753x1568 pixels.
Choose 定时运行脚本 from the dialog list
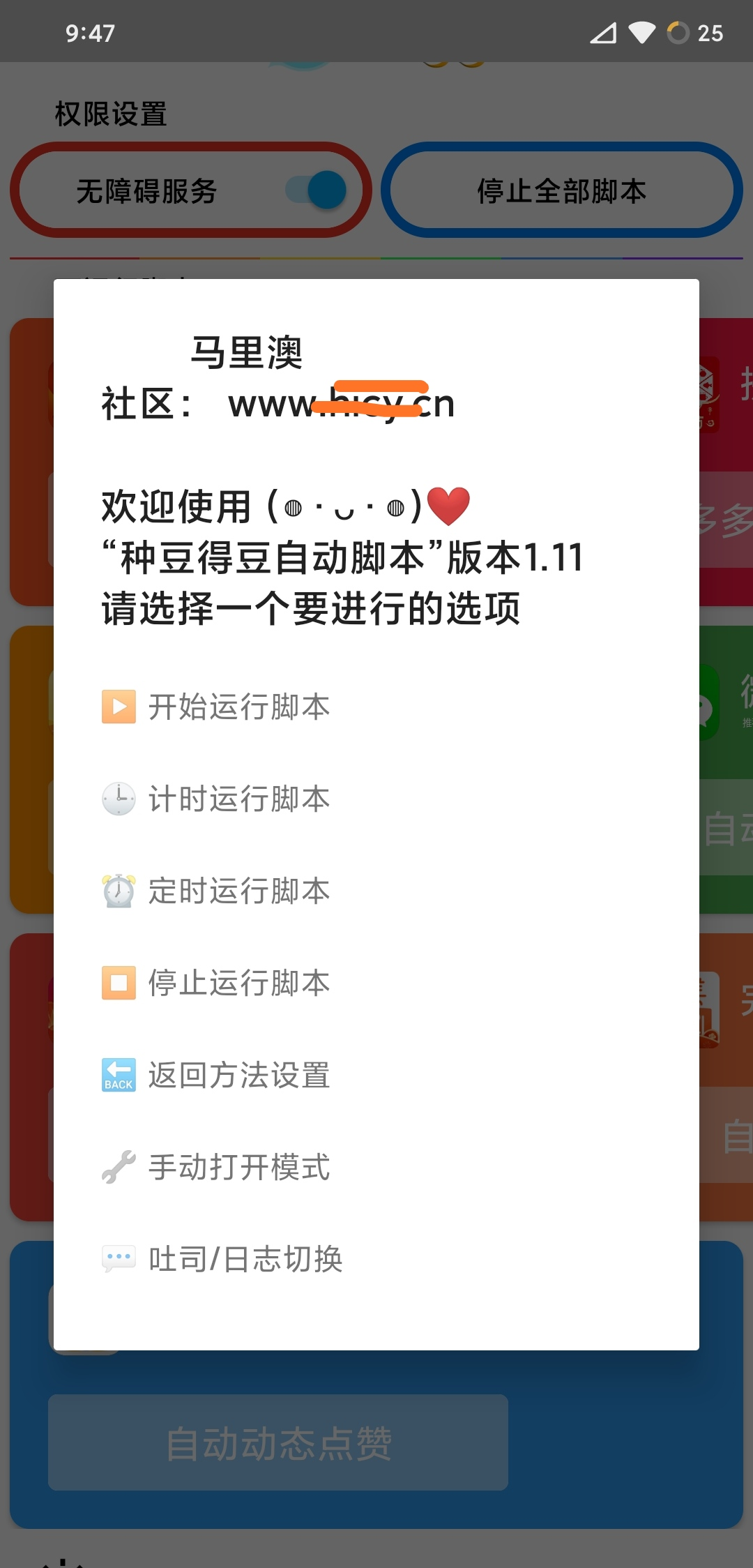[239, 891]
